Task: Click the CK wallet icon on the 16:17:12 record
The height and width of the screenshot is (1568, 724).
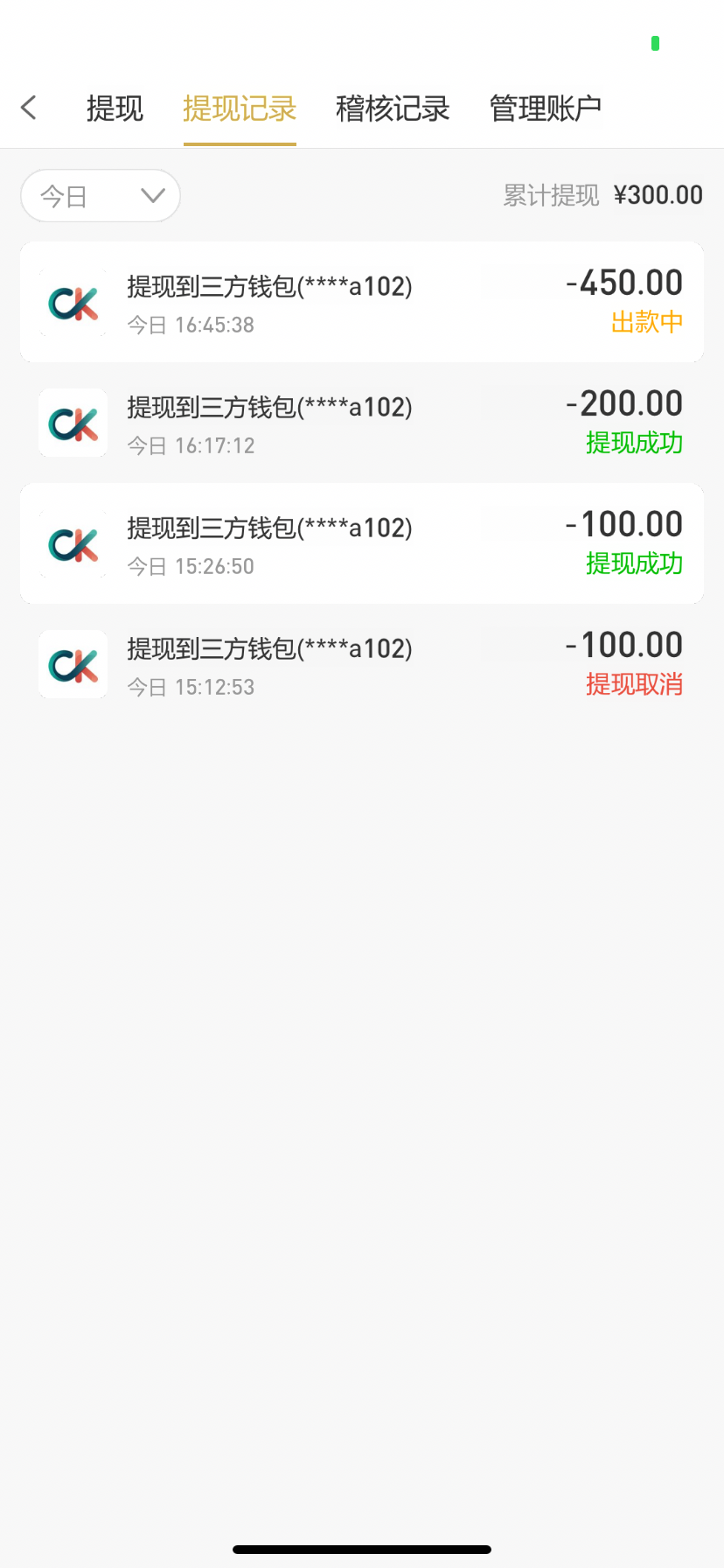Action: (73, 423)
